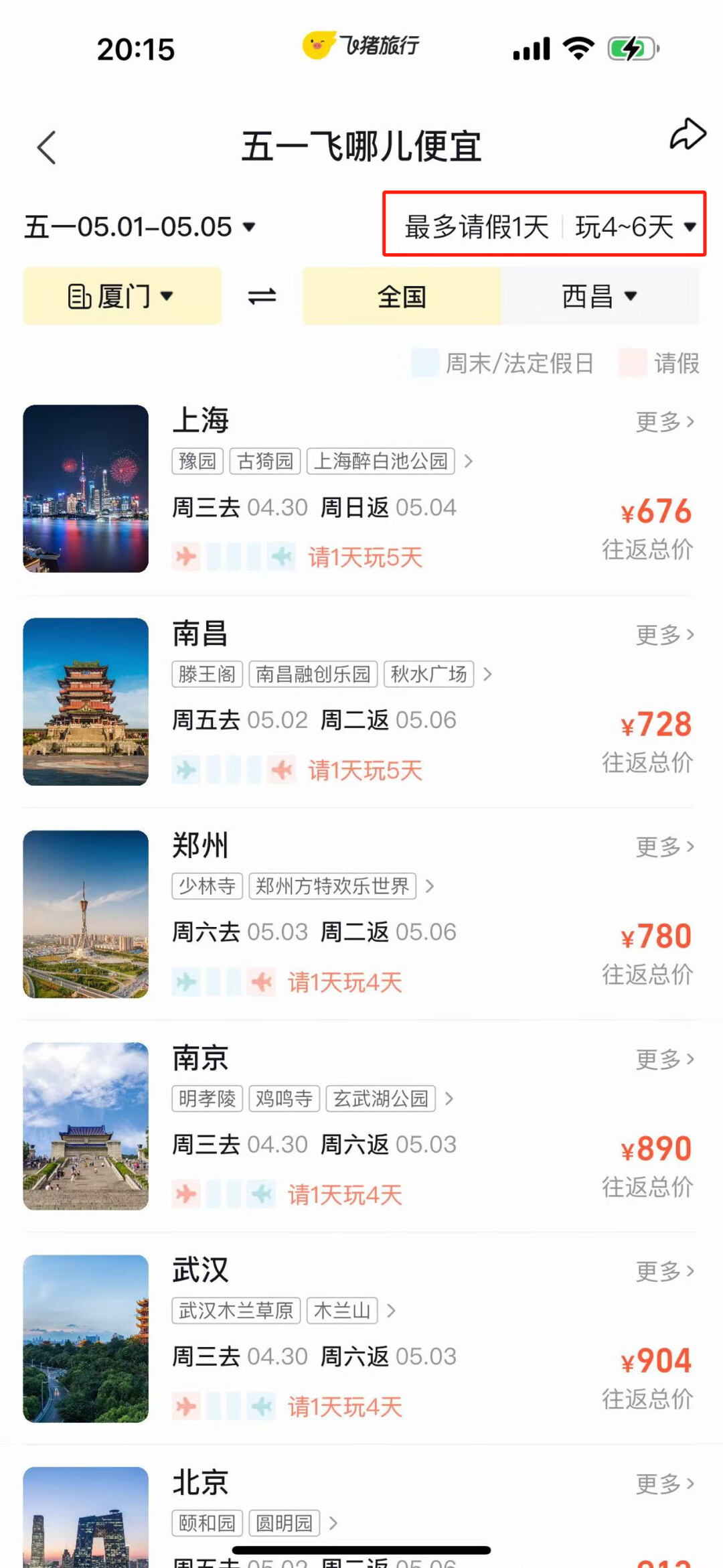The height and width of the screenshot is (1568, 723).
Task: Go back from 五一飞哪儿便宜 page
Action: click(x=47, y=147)
